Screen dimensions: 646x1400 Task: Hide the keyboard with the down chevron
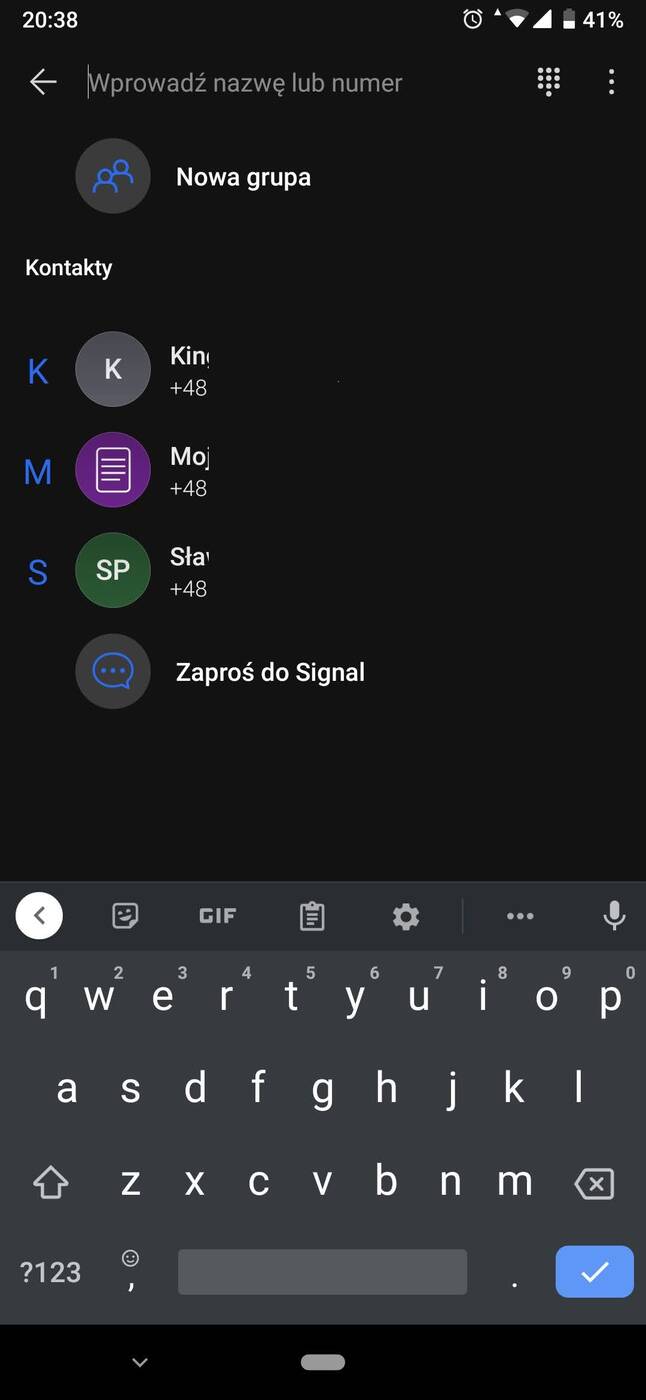coord(140,1362)
